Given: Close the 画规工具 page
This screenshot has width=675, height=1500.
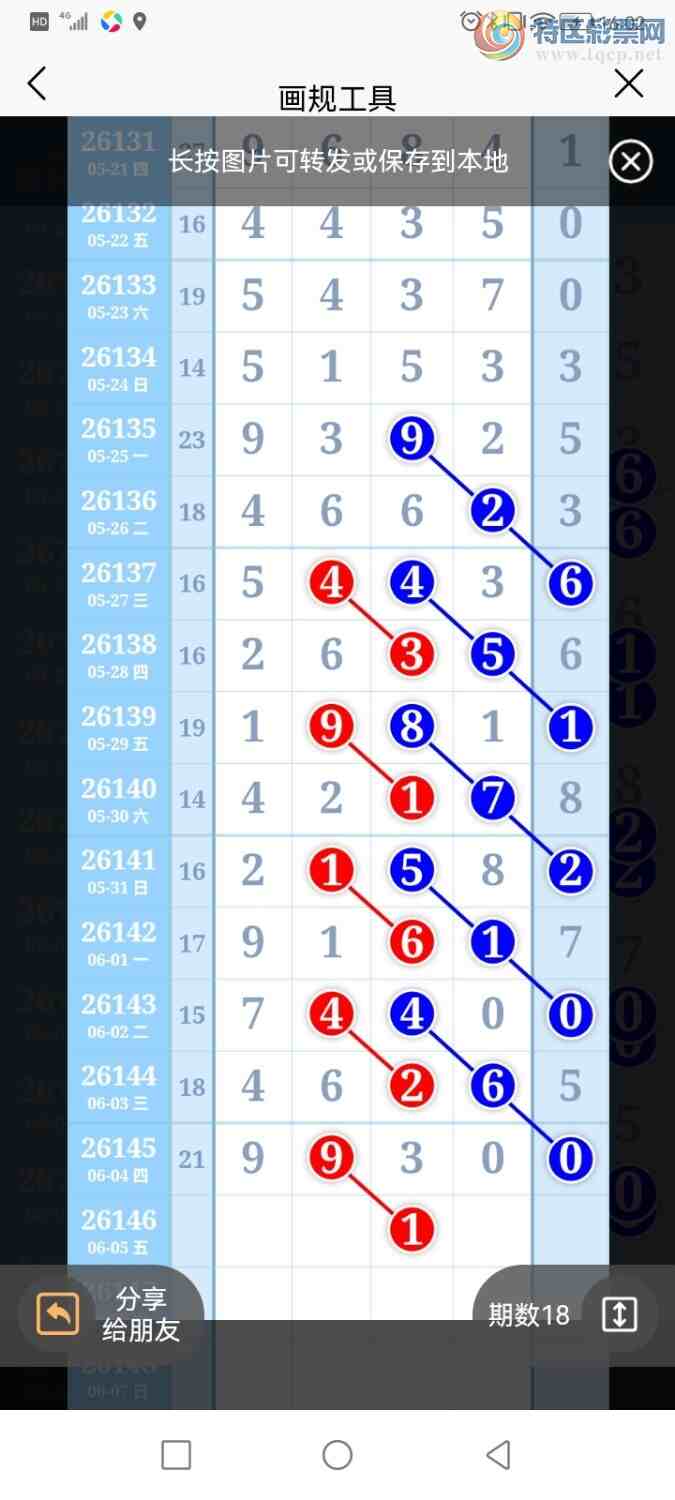Looking at the screenshot, I should click(628, 84).
